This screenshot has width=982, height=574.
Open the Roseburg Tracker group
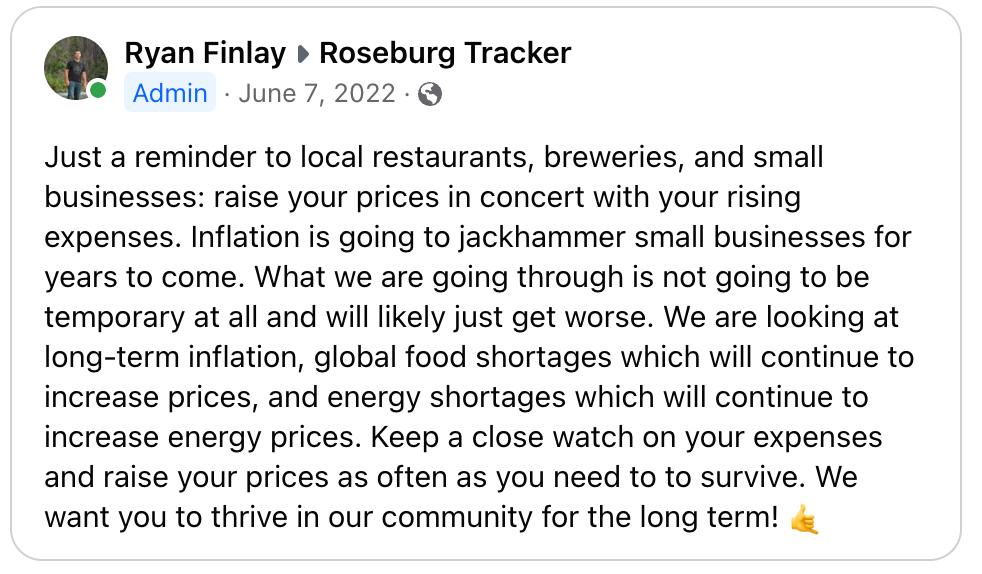point(444,53)
